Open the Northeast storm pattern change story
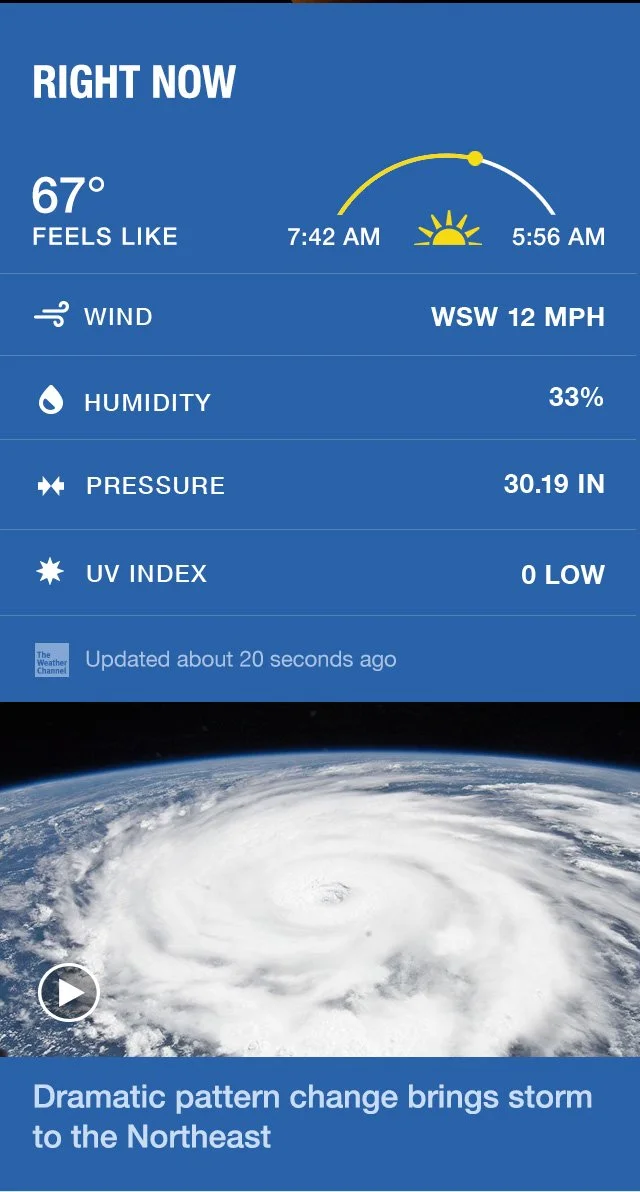640x1192 pixels. [312, 1117]
